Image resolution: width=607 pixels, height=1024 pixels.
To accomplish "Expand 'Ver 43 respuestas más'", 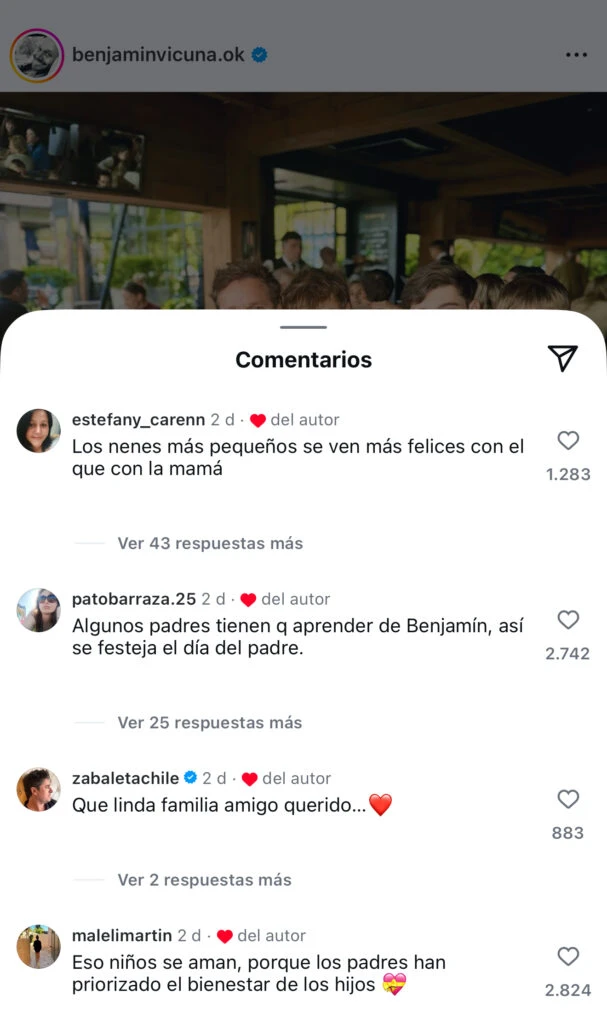I will click(x=210, y=543).
